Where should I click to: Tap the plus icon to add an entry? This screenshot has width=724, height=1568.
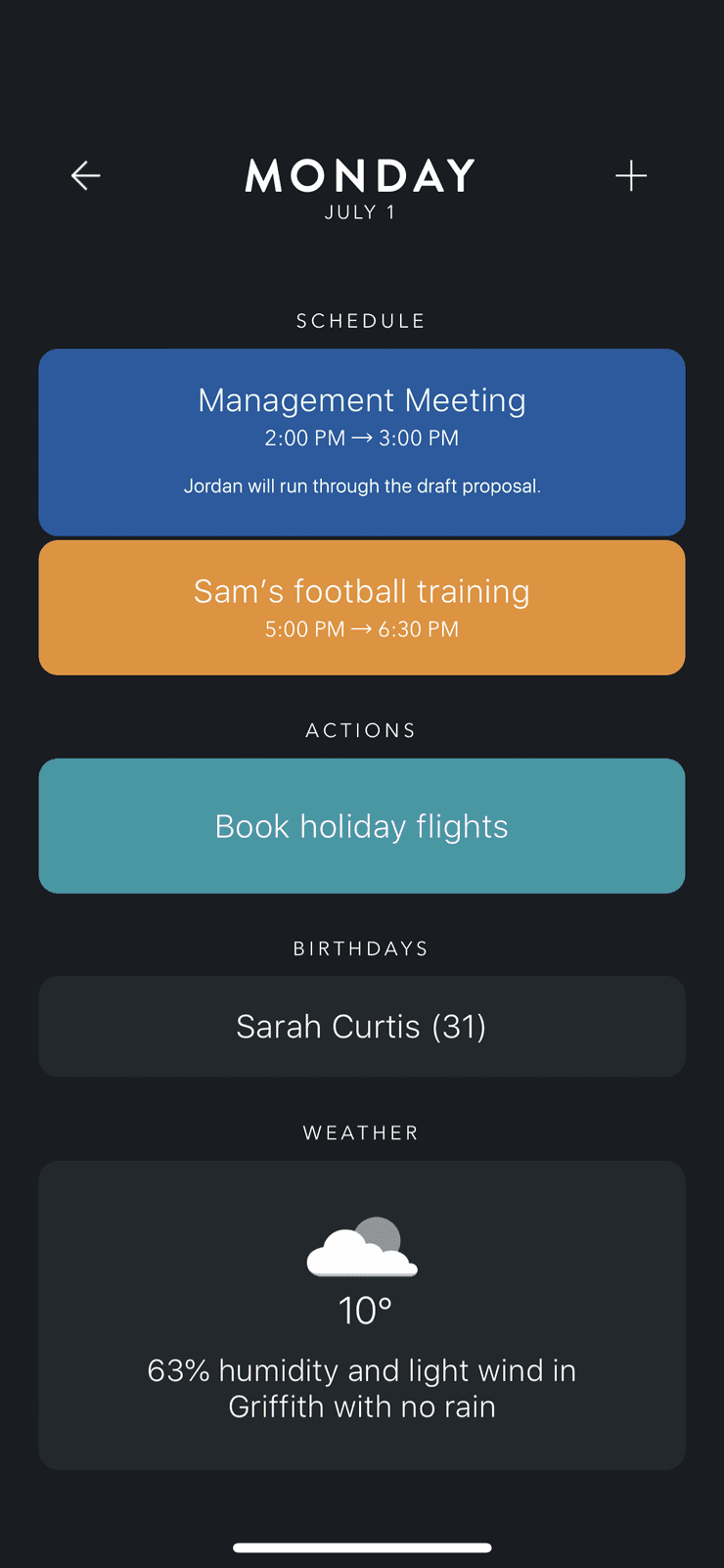631,175
